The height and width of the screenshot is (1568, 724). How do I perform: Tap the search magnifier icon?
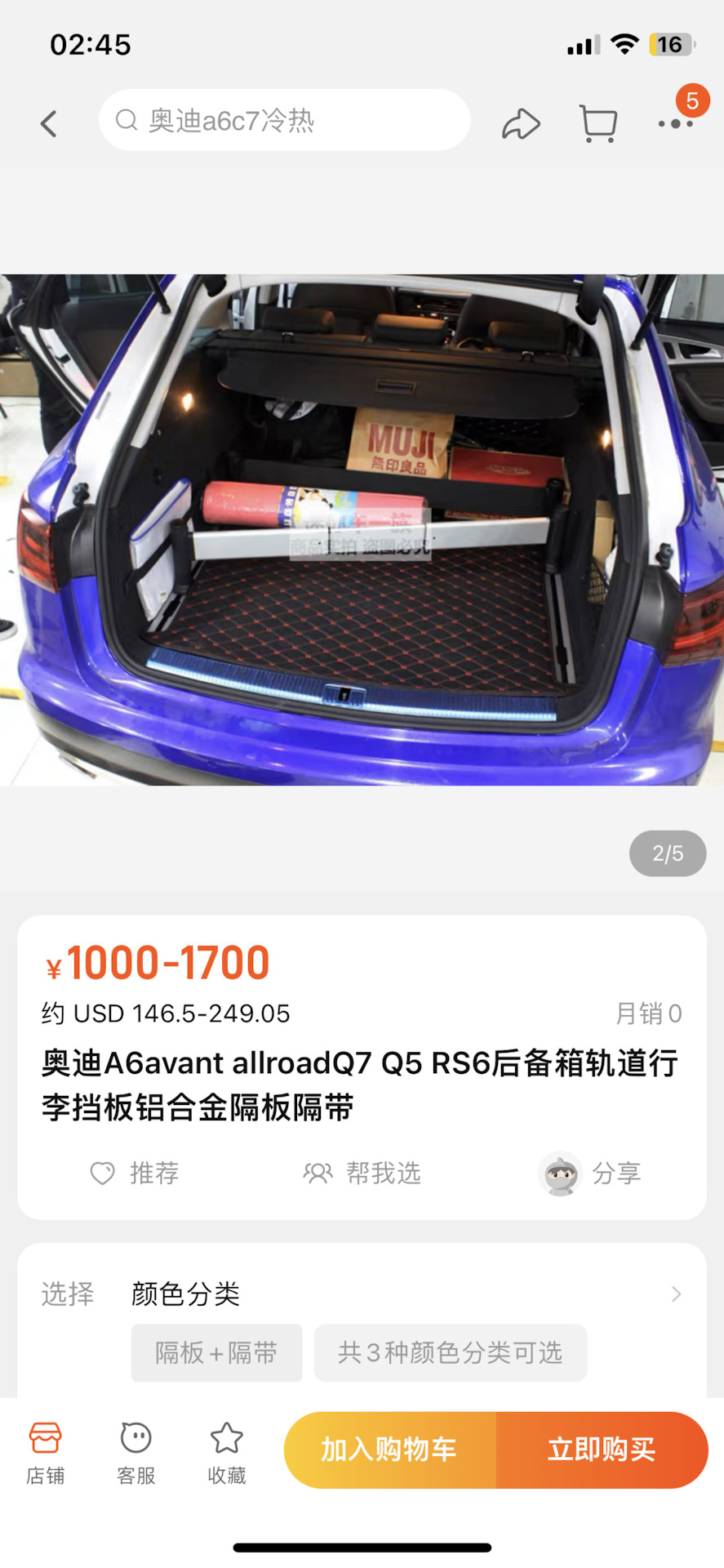click(x=126, y=119)
